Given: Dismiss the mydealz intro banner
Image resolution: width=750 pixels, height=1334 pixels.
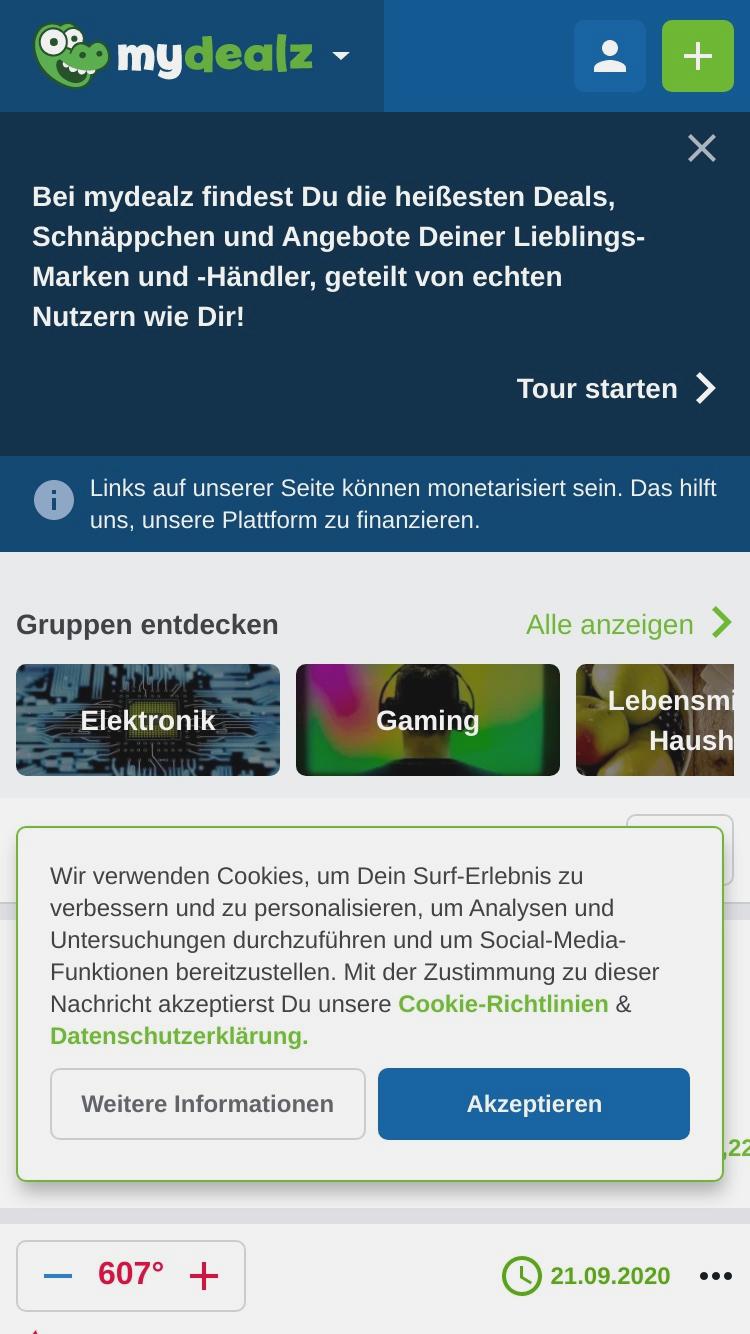Looking at the screenshot, I should [x=702, y=148].
